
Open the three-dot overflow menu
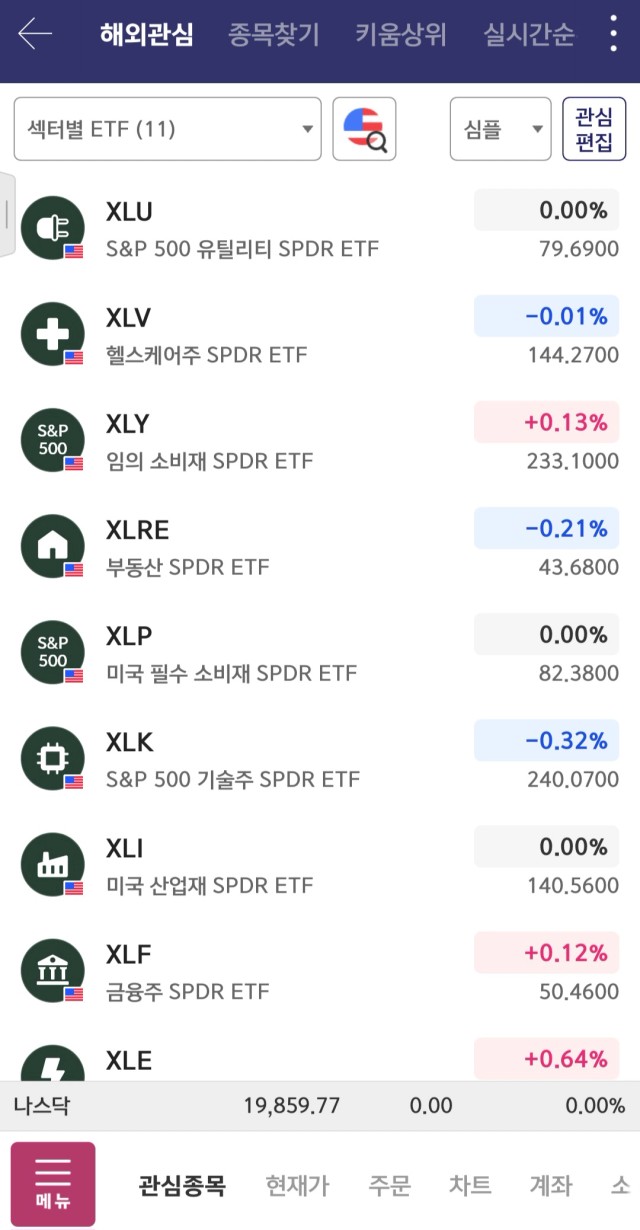(x=614, y=34)
